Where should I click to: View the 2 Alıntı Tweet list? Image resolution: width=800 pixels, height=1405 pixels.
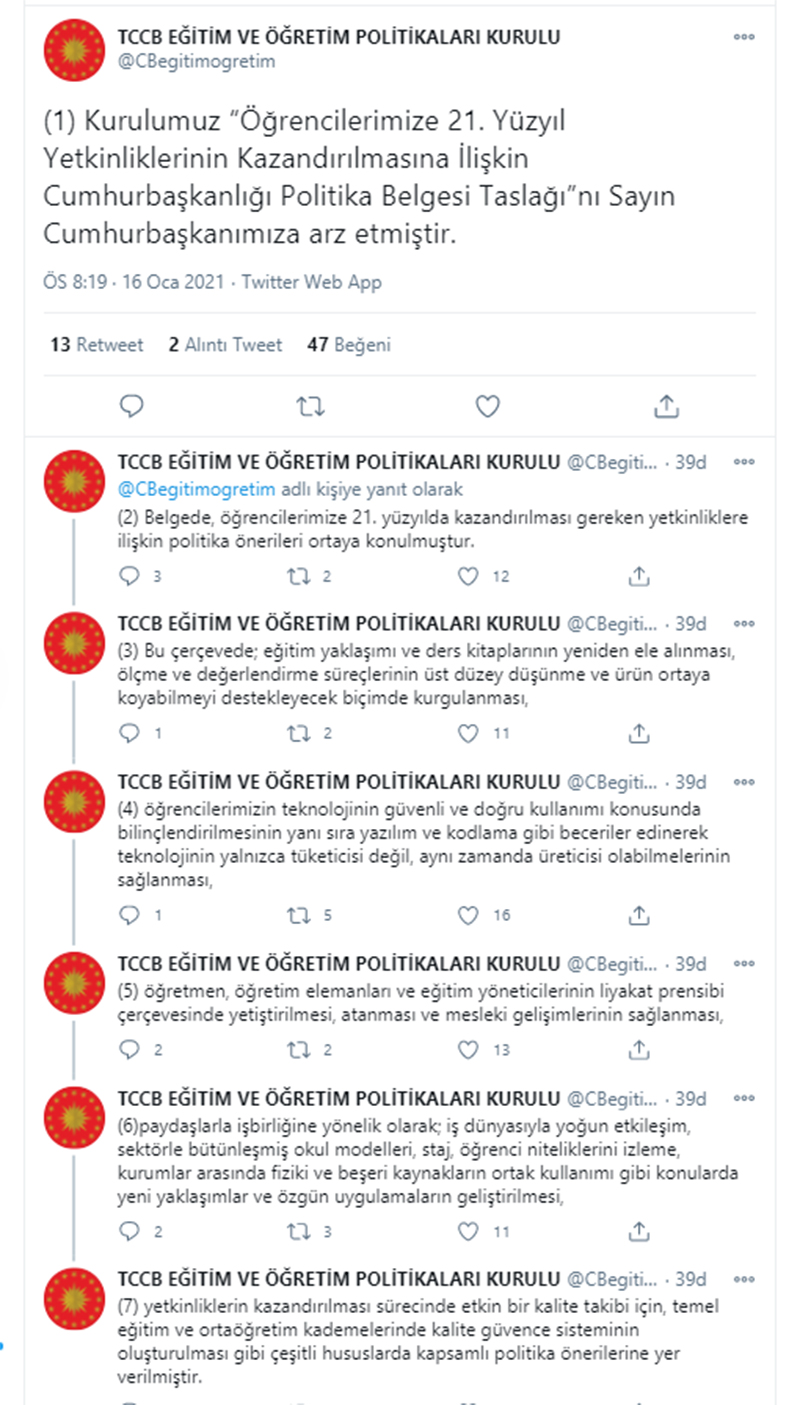point(225,345)
